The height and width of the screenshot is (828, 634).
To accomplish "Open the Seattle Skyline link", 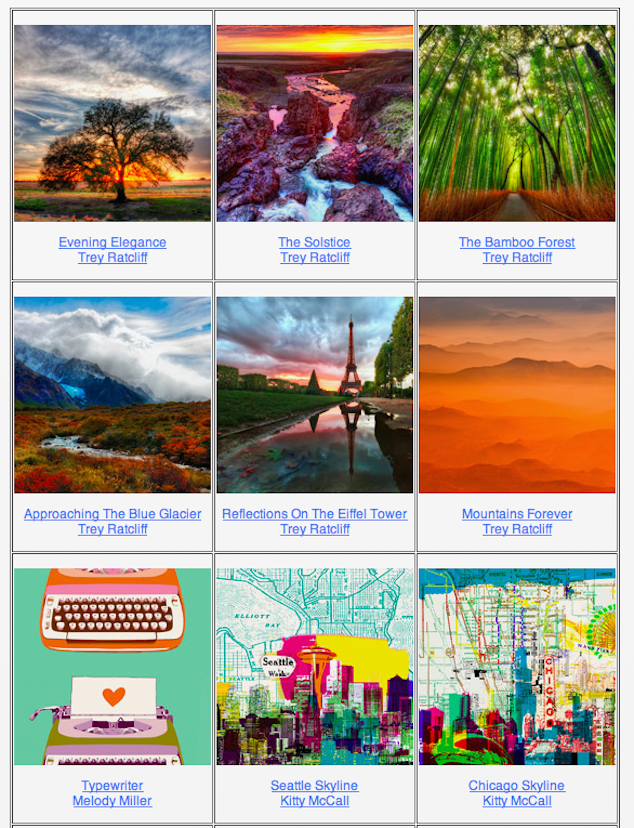I will click(x=314, y=786).
